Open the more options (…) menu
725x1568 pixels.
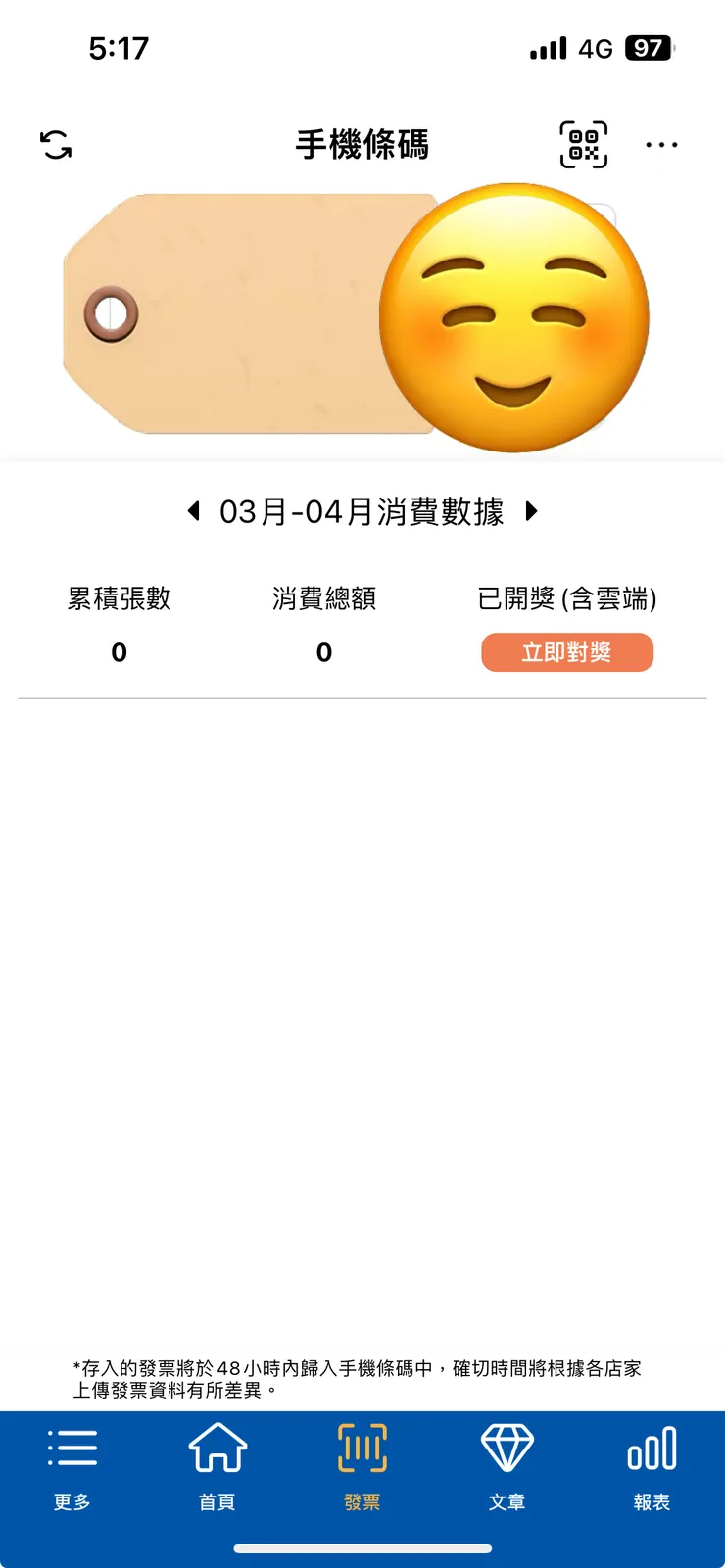662,145
